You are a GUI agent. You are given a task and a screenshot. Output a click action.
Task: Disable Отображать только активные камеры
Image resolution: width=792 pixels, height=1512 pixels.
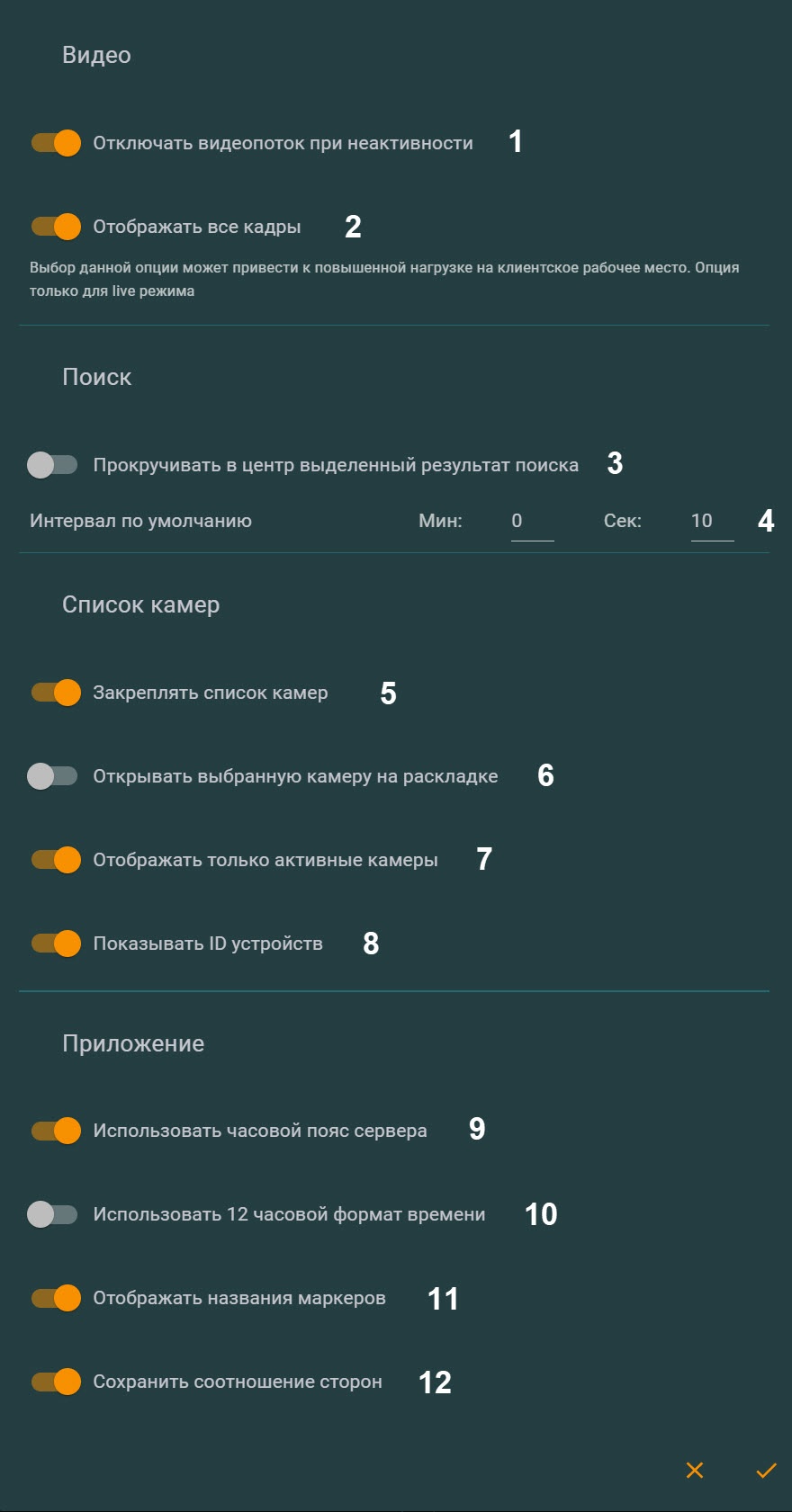[x=56, y=860]
